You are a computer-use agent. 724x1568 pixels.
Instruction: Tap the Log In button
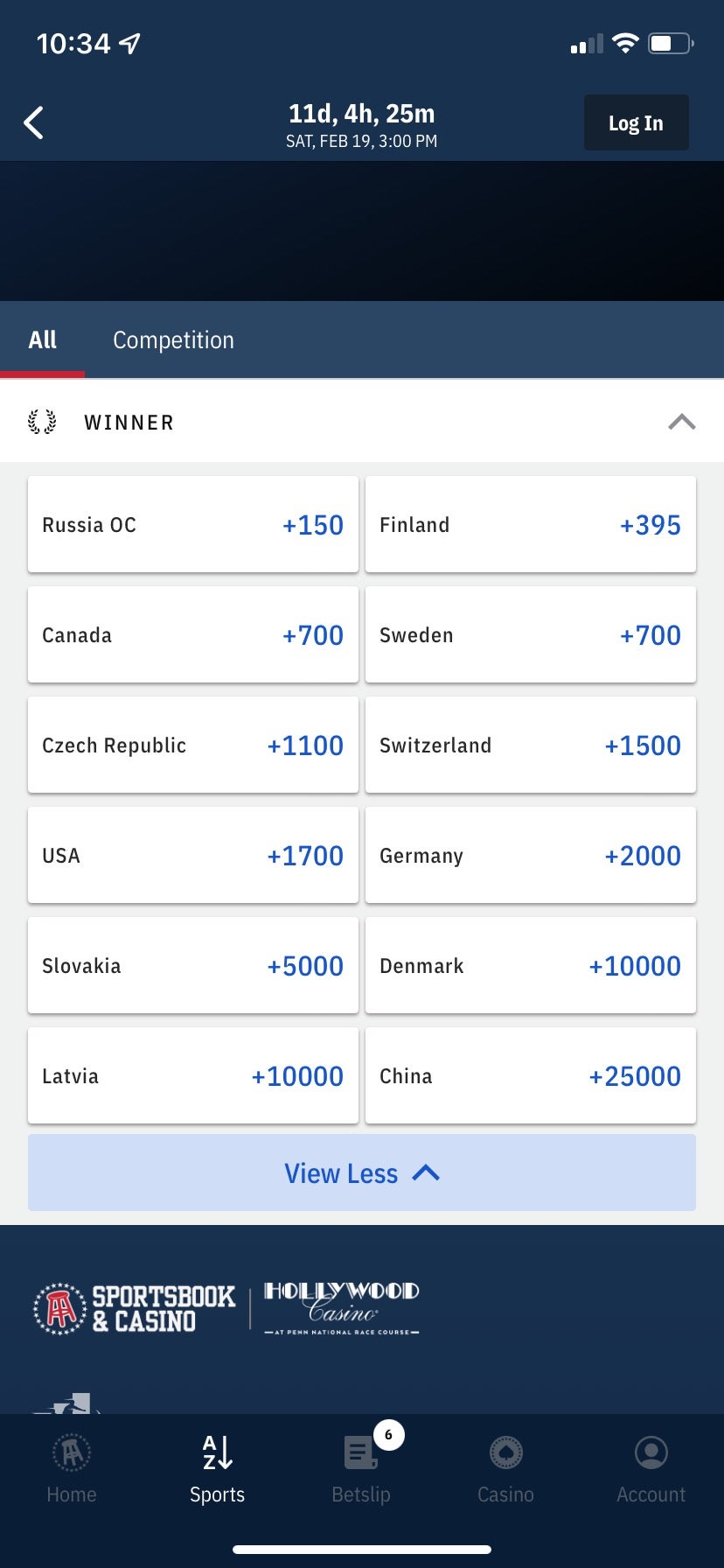click(636, 123)
